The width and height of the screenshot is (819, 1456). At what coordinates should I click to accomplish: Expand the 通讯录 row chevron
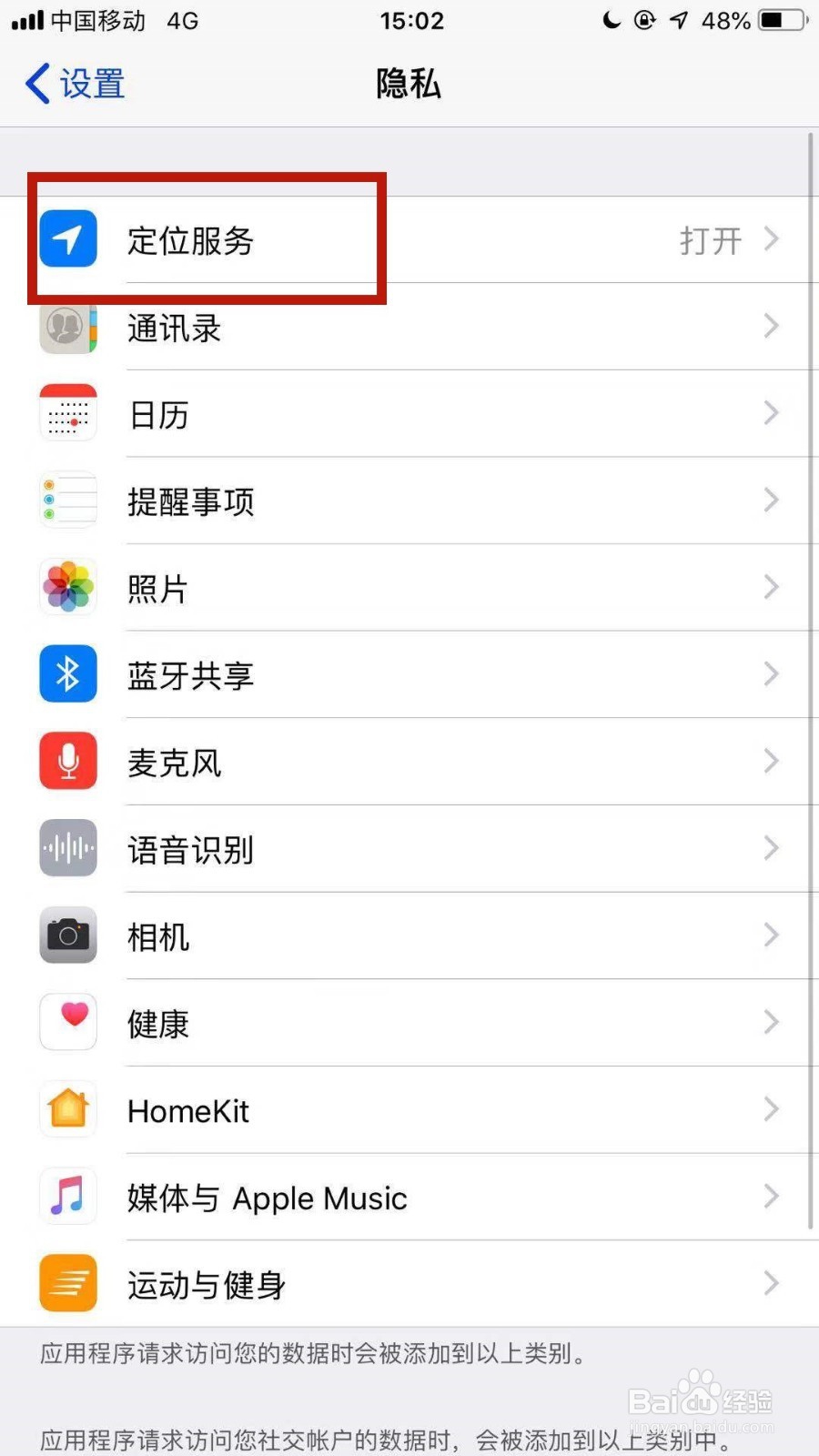coord(771,326)
